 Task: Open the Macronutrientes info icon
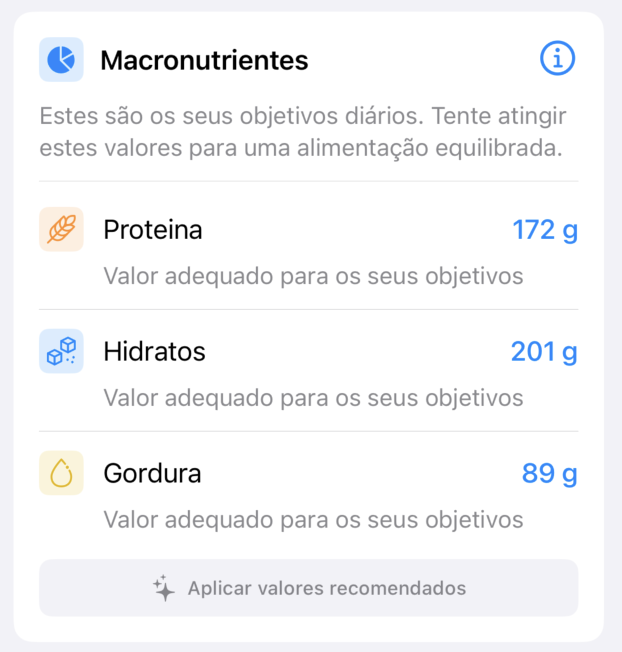tap(557, 59)
